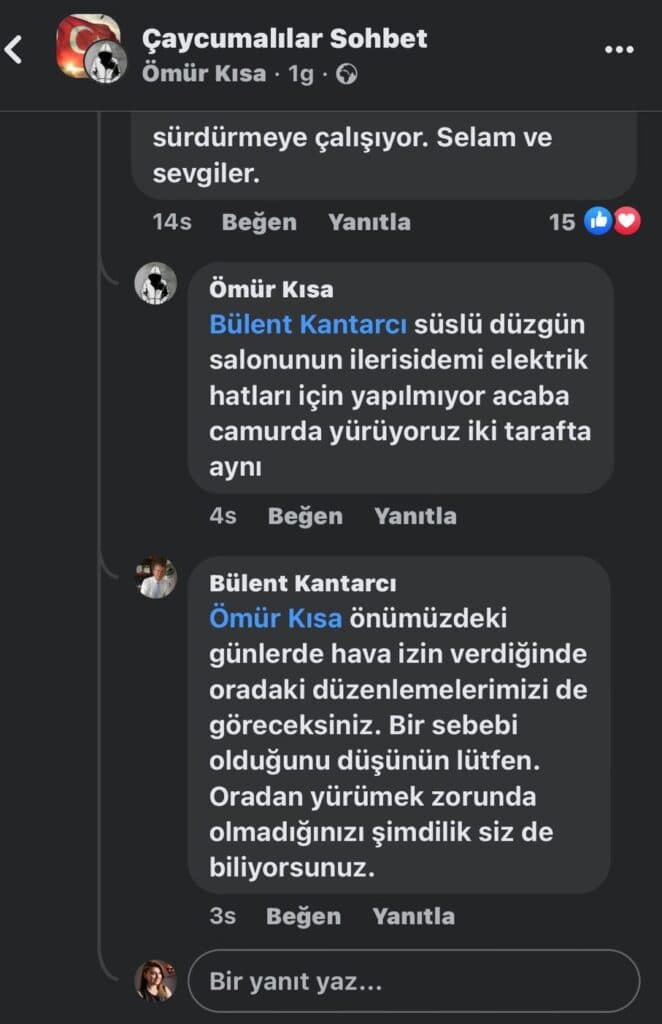Open Ömür Kısa's commenter profile picture
The width and height of the screenshot is (662, 1024).
pos(156,284)
